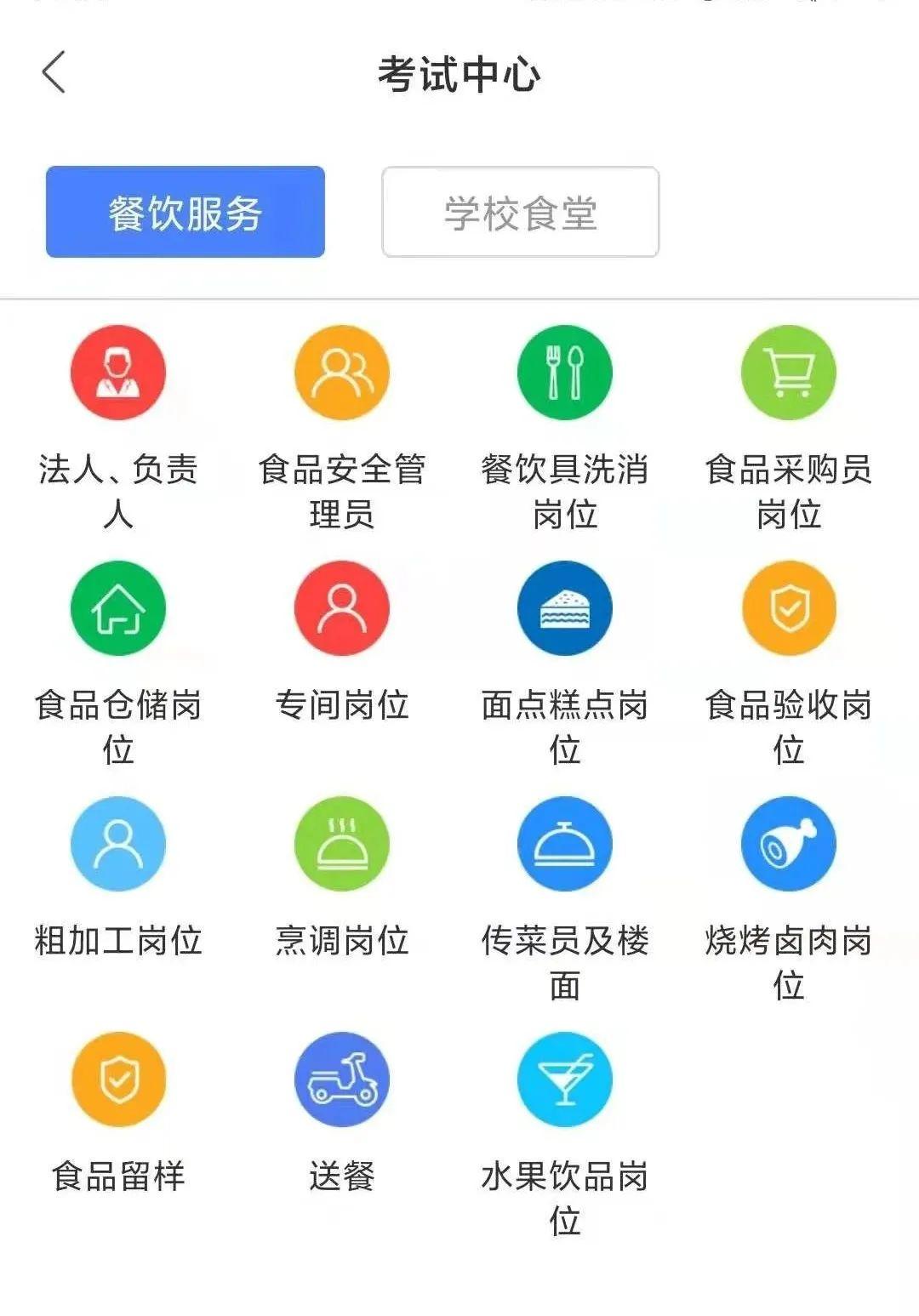Select 水果饮品岗位
This screenshot has width=919, height=1316.
pyautogui.click(x=565, y=1080)
